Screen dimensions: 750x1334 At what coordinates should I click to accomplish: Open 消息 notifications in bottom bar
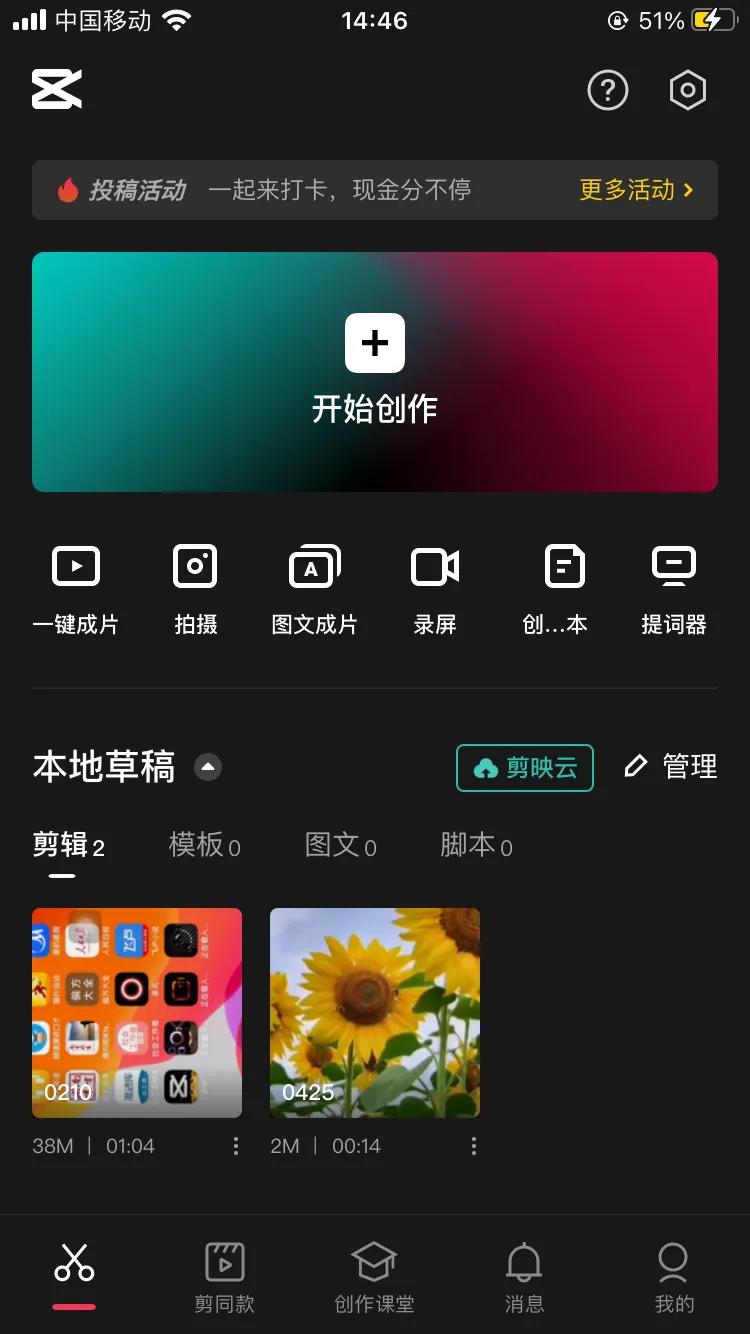(x=524, y=1275)
